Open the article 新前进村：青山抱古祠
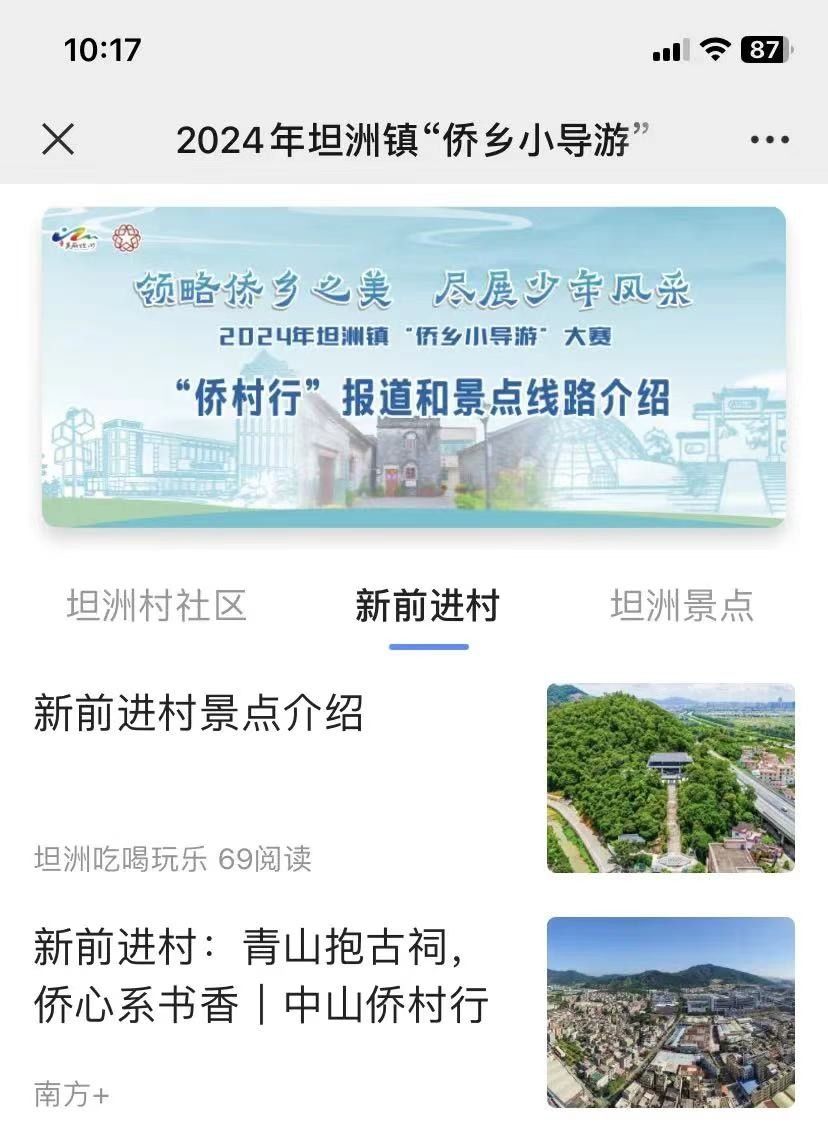828x1145 pixels. tap(260, 975)
